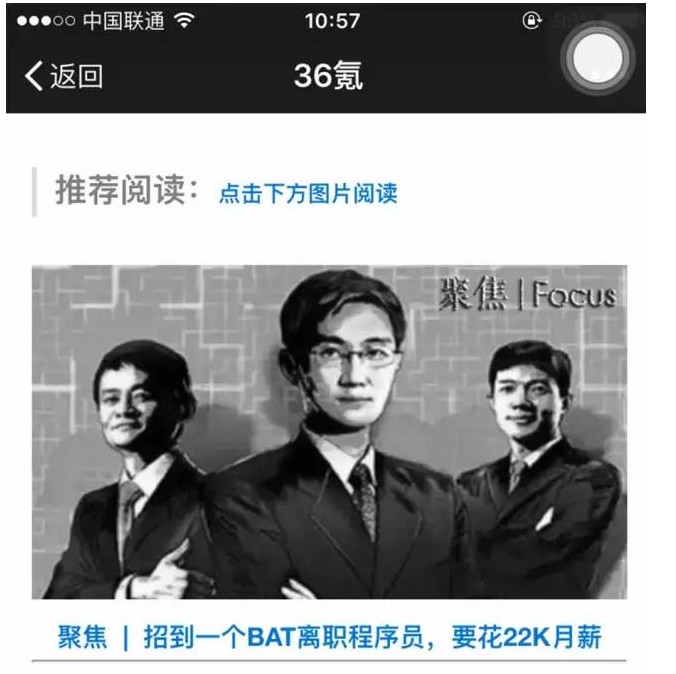Open the 聚焦 Focus recommended article image
This screenshot has height=674, width=676.
tap(329, 431)
